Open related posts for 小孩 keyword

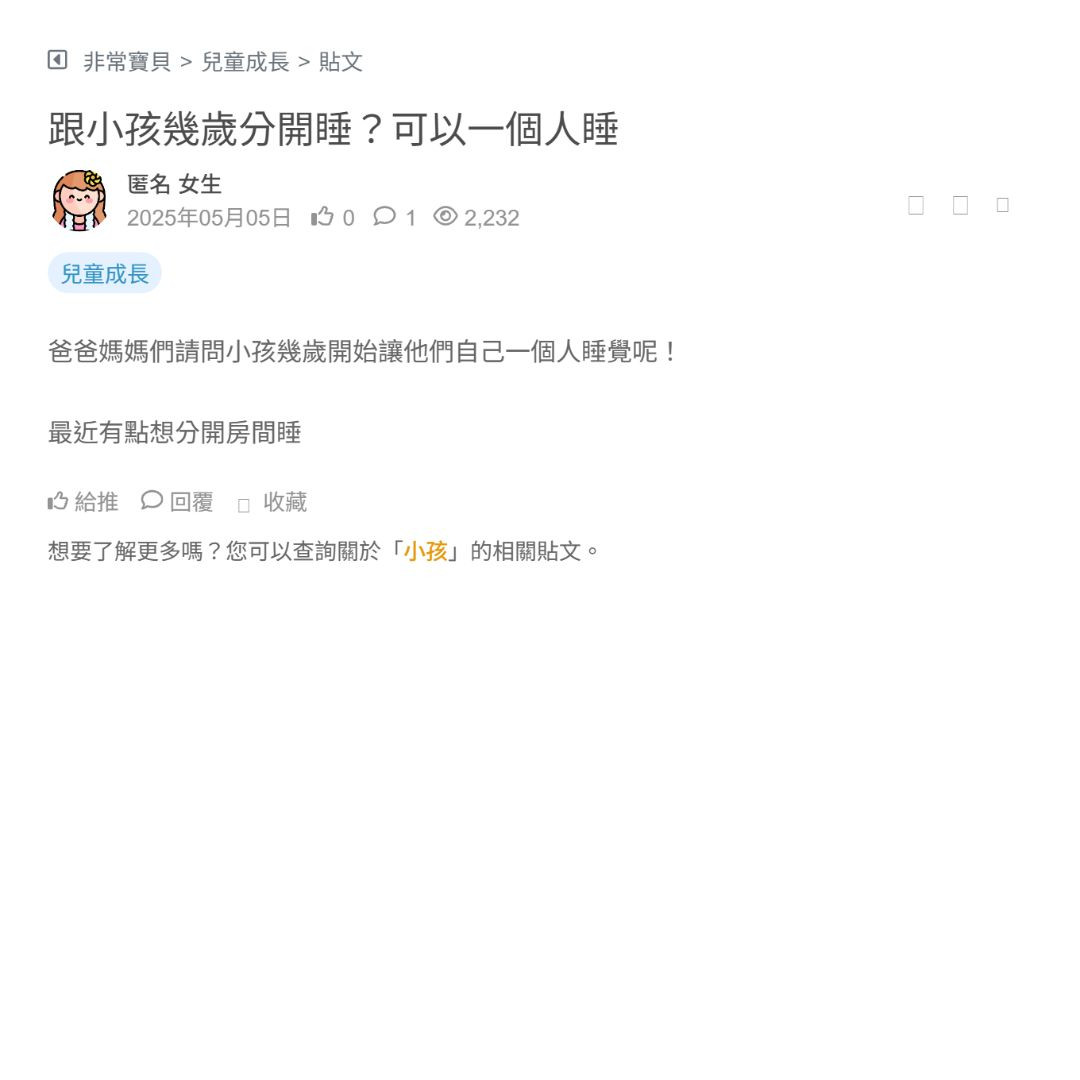(x=425, y=551)
